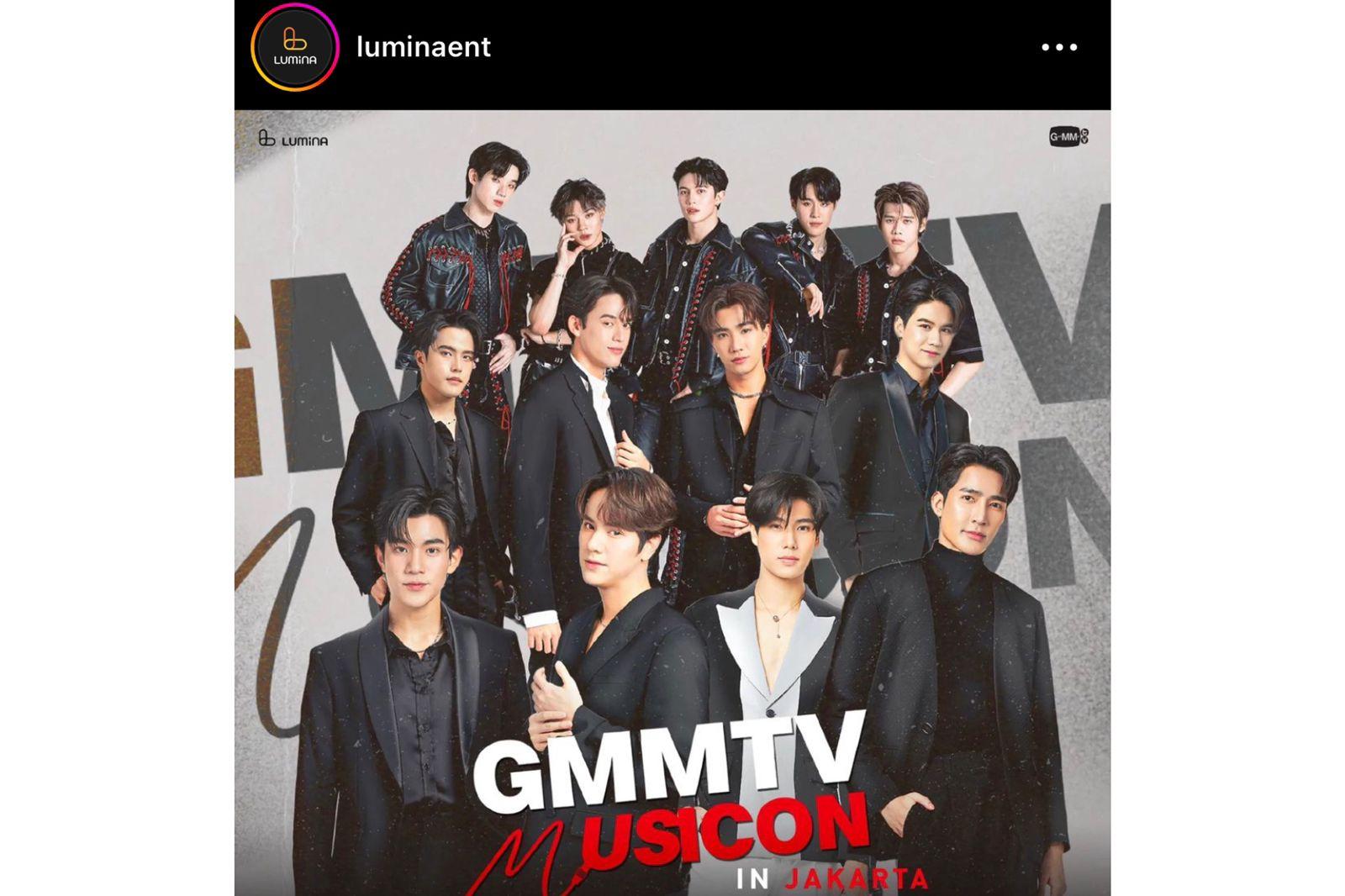Open the luminaent profile via username
Viewport: 1345px width, 896px height.
tap(424, 47)
